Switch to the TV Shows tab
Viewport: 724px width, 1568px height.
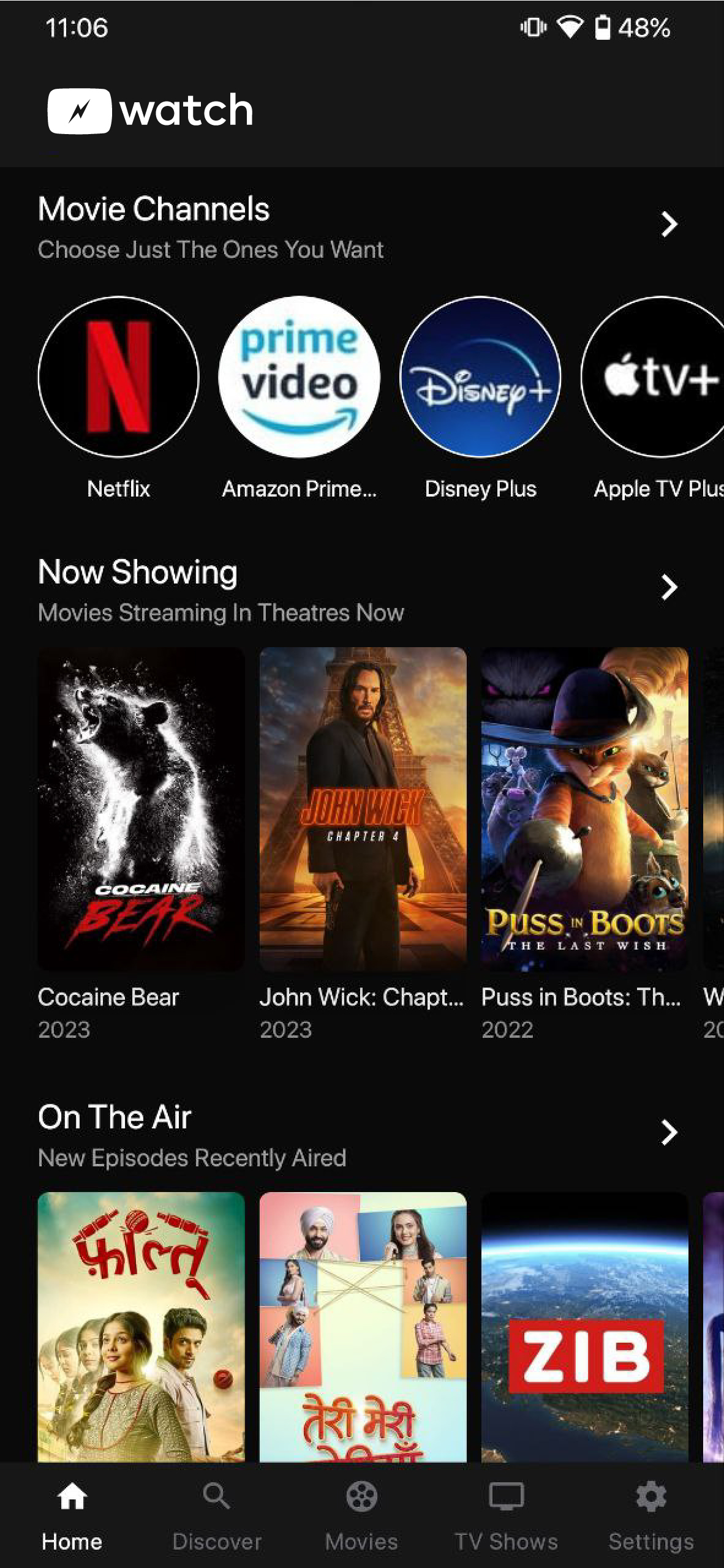pyautogui.click(x=506, y=1515)
